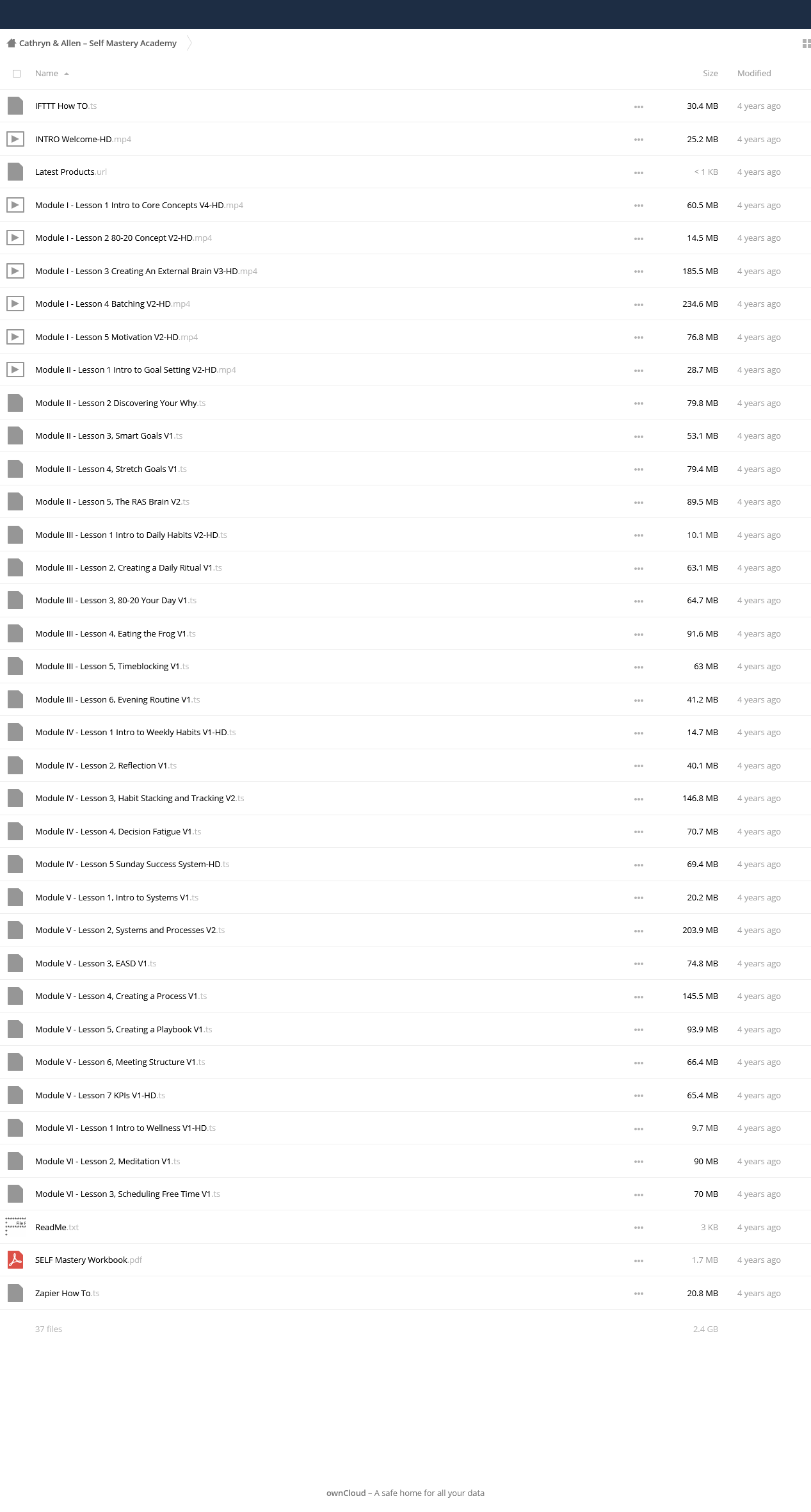
Task: Open SELF Mastery Workbook.pdf
Action: click(x=88, y=1260)
